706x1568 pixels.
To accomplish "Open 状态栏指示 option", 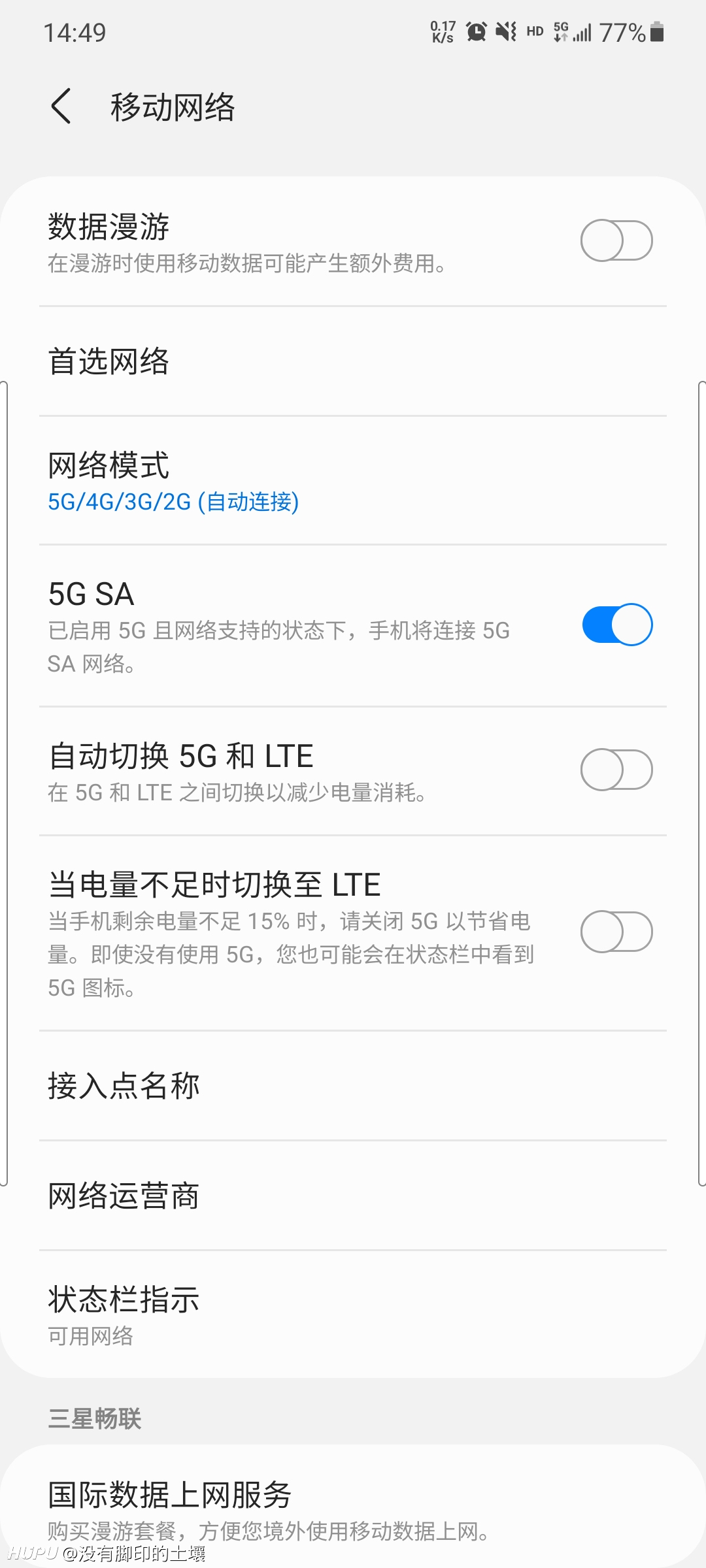I will pos(353,1315).
